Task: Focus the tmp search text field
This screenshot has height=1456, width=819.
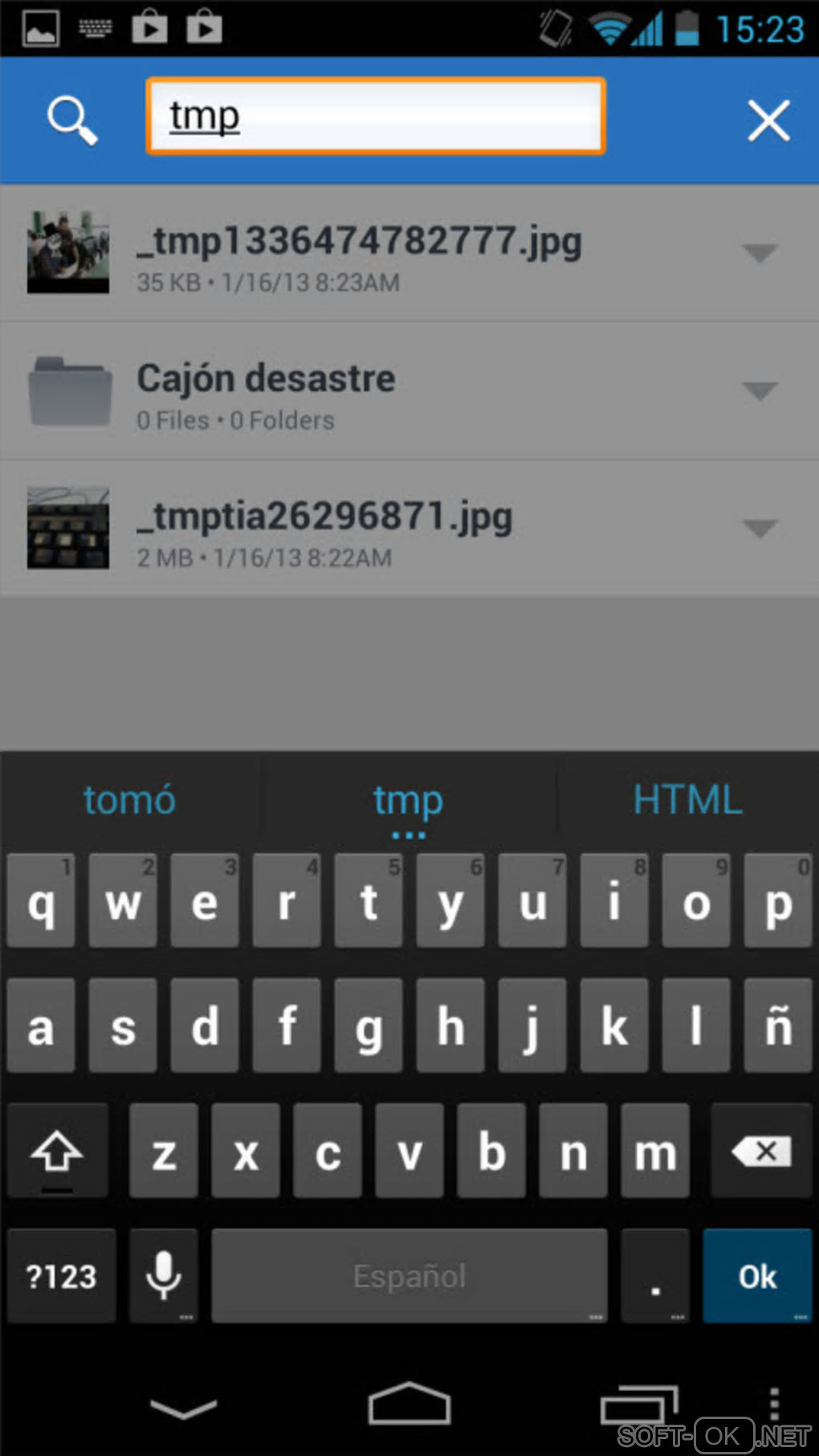Action: pos(375,116)
